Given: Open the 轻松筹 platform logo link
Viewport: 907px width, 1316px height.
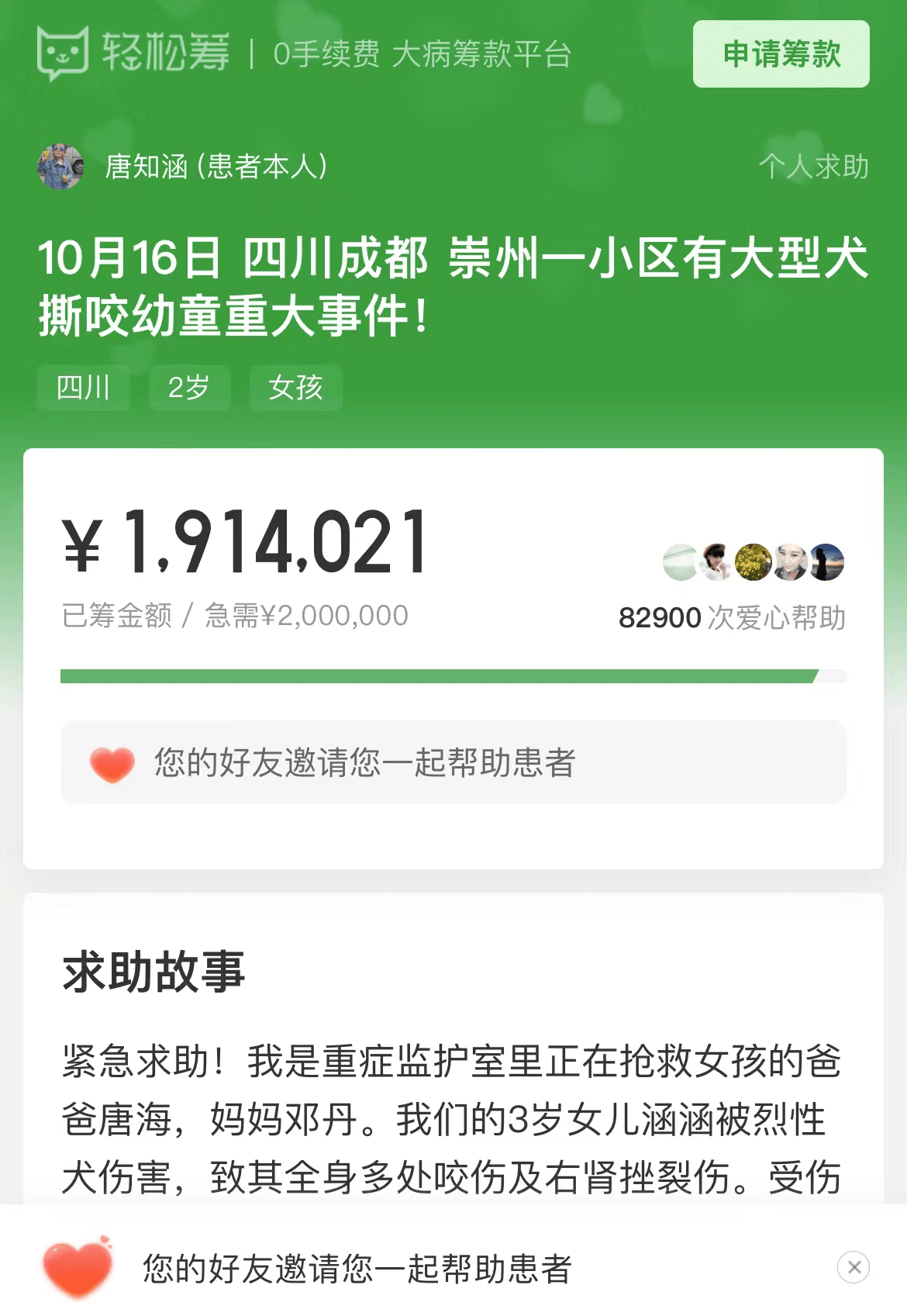Looking at the screenshot, I should [x=133, y=54].
